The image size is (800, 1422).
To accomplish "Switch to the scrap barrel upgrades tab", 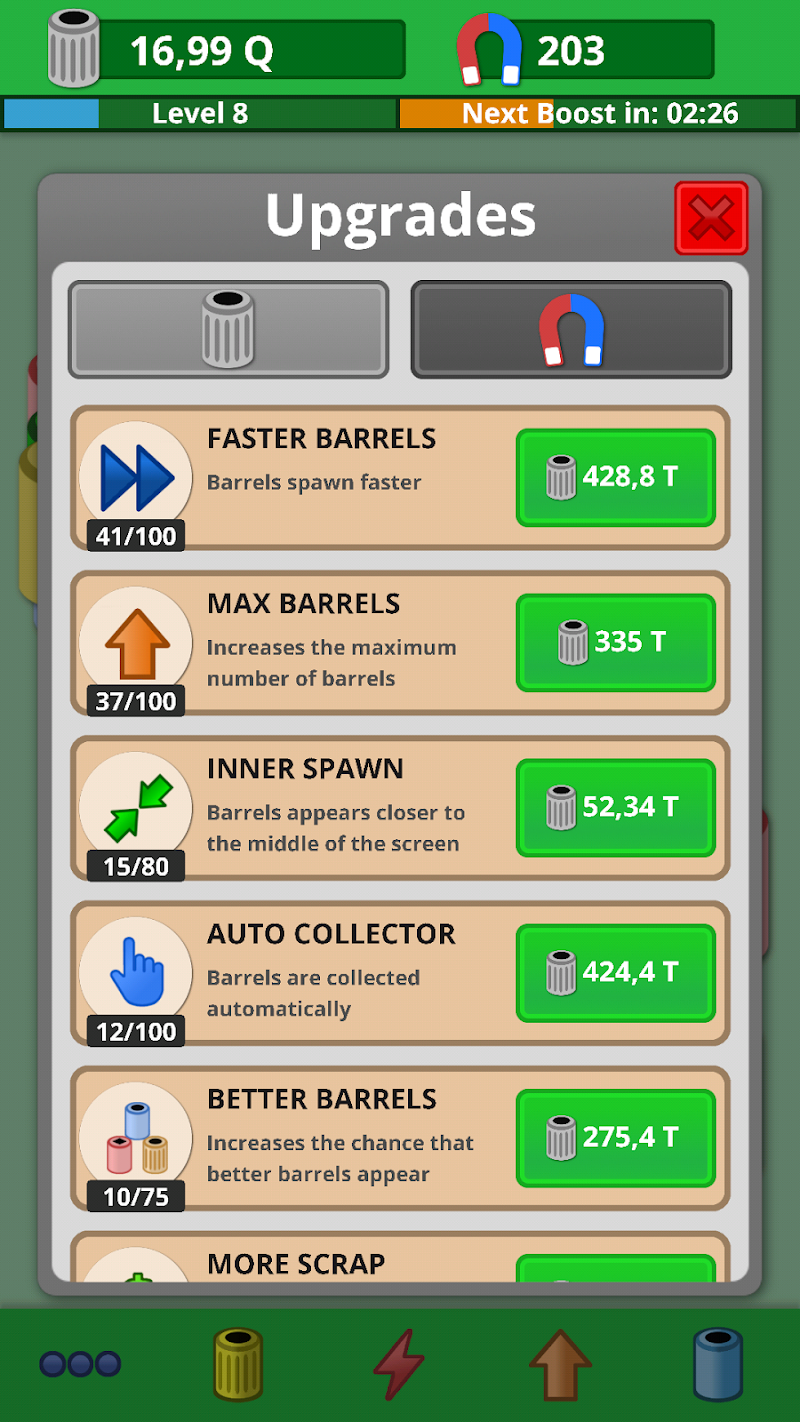I will [228, 329].
